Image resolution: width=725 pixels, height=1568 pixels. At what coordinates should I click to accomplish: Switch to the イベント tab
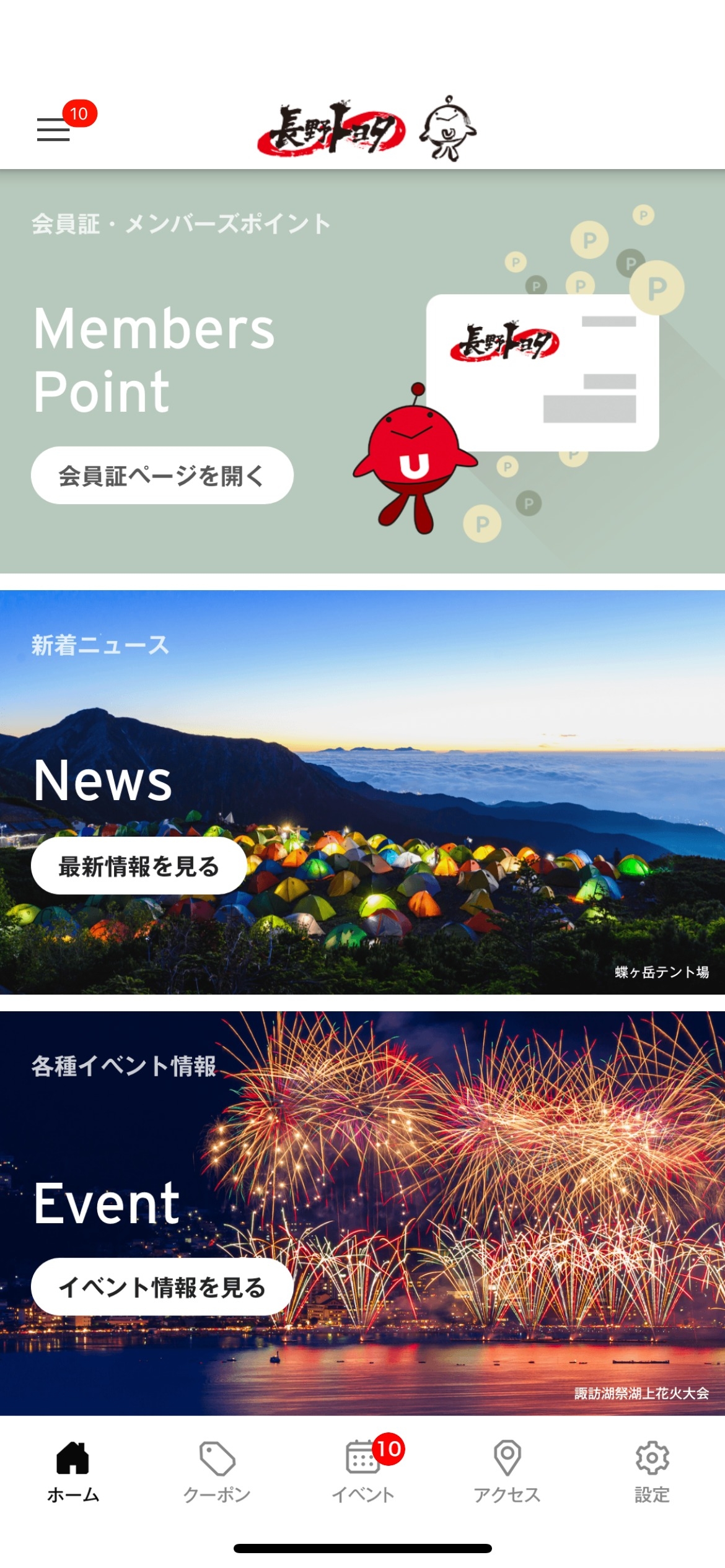point(363,1471)
